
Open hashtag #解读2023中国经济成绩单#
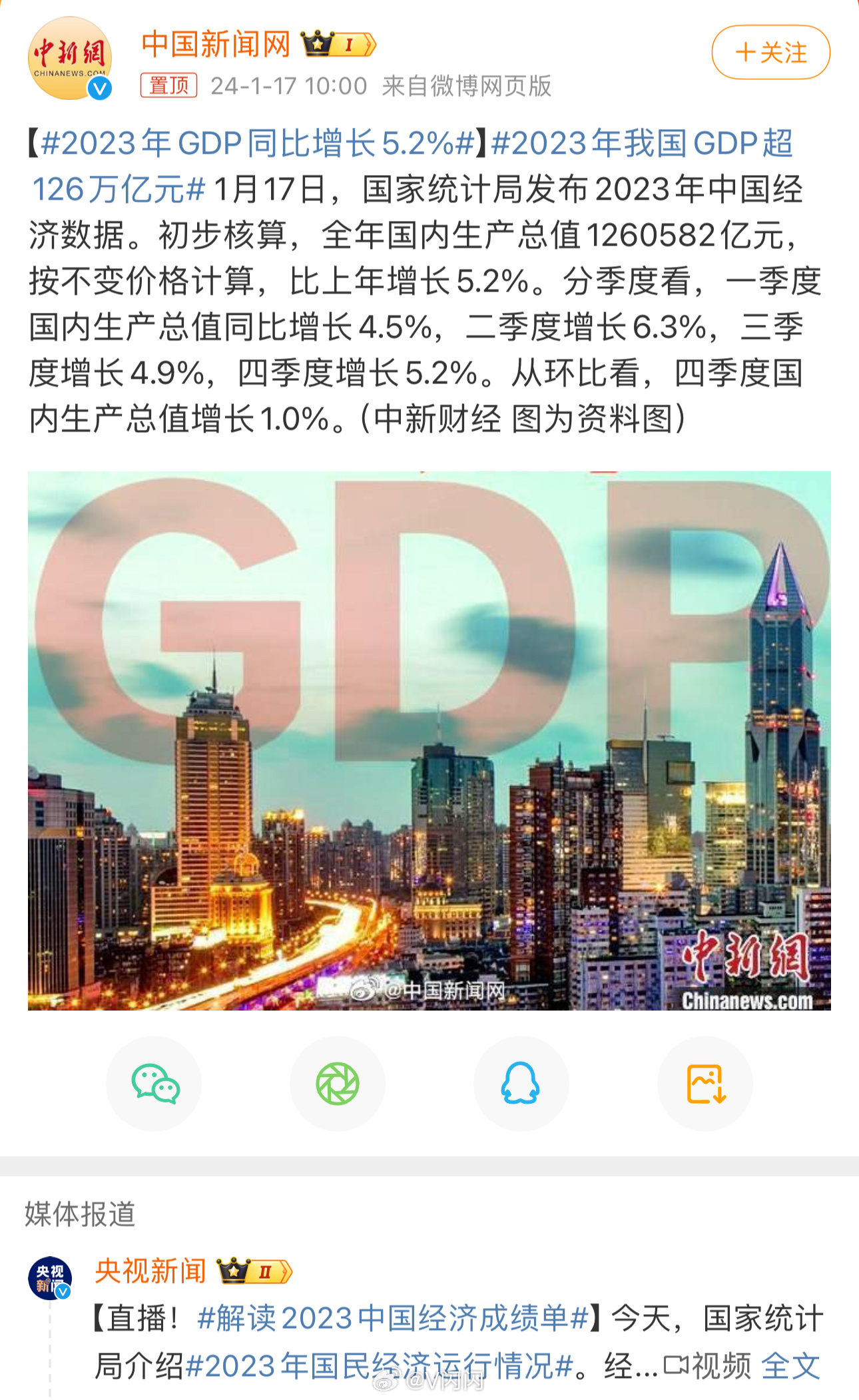394,1318
